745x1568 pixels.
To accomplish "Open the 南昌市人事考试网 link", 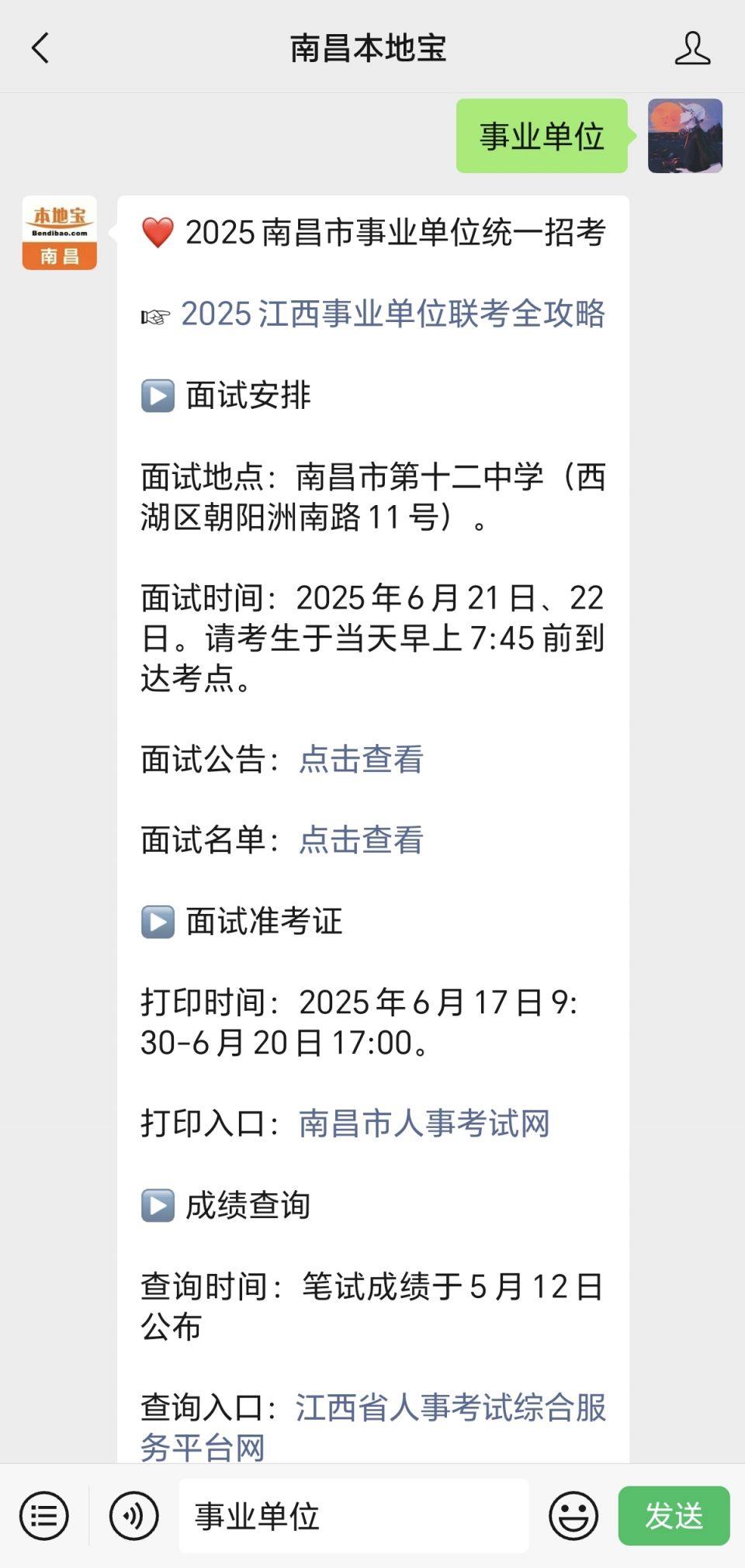I will click(x=424, y=1123).
